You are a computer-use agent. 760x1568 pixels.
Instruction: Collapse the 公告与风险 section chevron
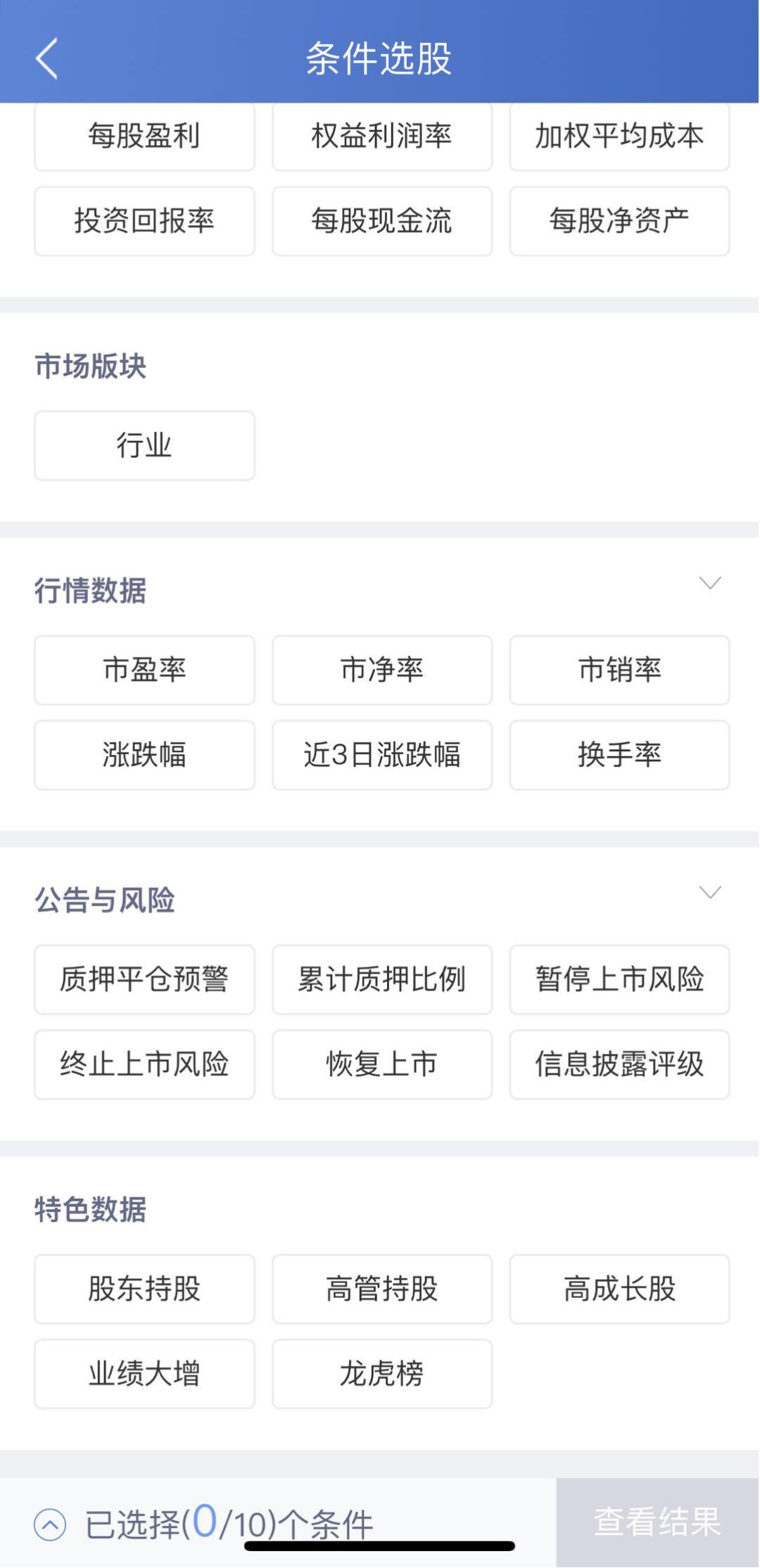point(710,892)
